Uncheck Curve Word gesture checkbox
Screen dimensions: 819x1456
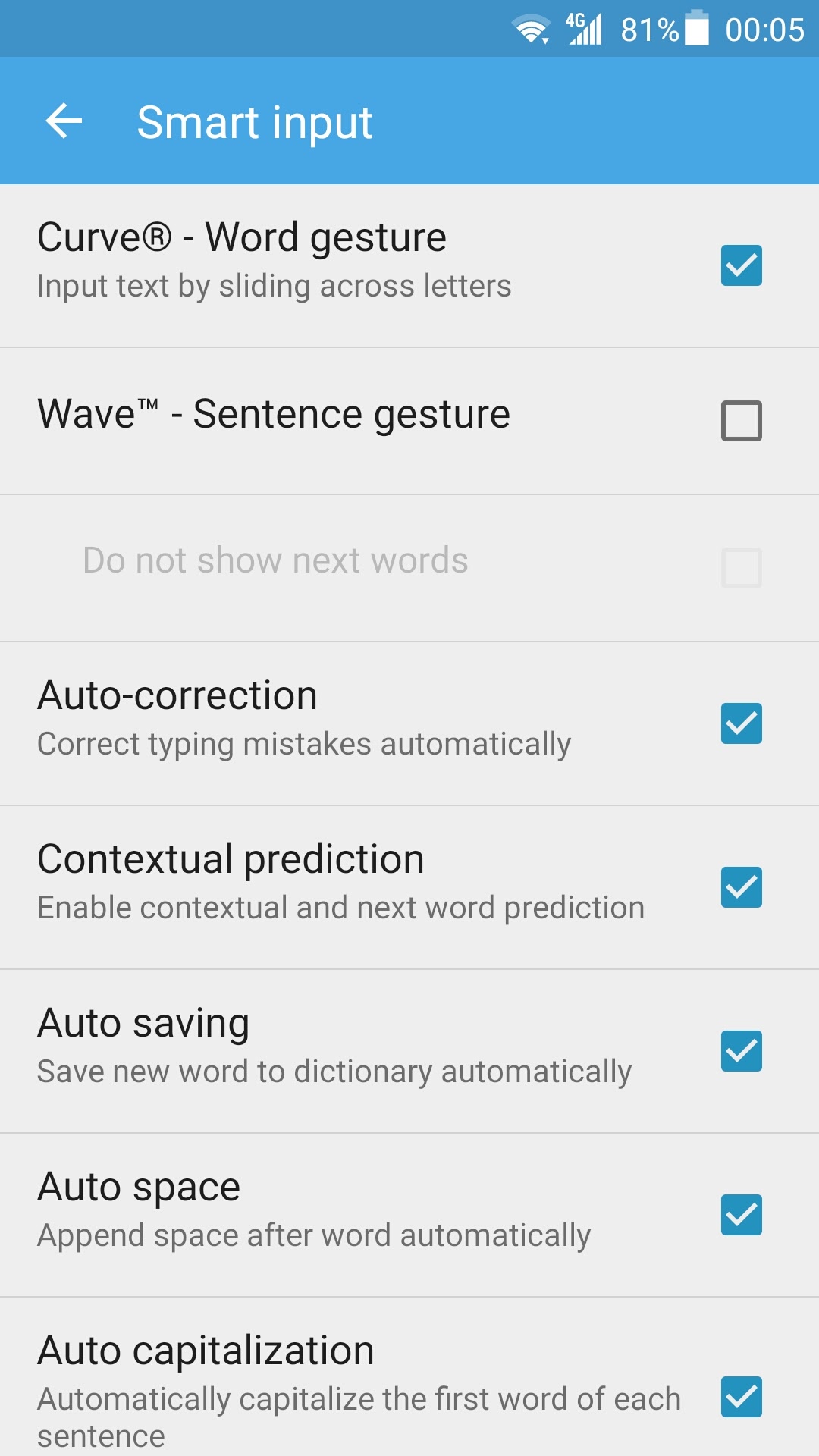pyautogui.click(x=741, y=265)
